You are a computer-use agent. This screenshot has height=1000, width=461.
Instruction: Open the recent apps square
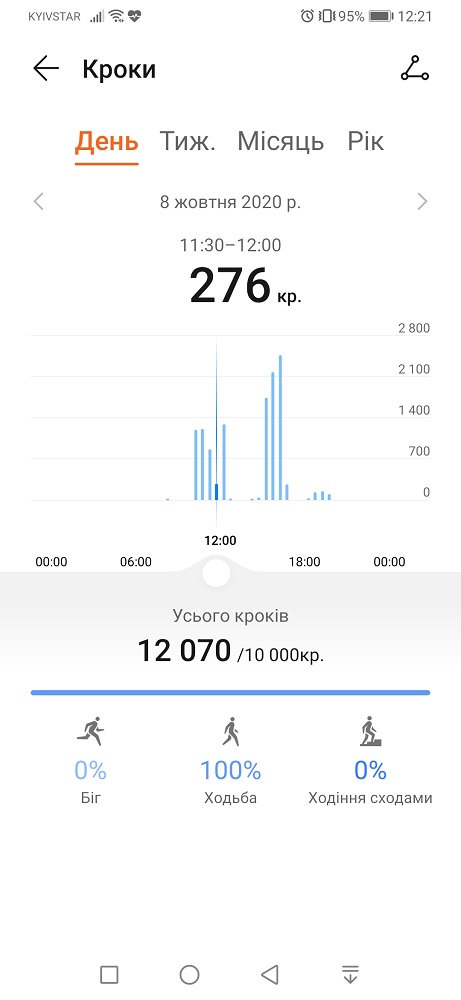(109, 974)
